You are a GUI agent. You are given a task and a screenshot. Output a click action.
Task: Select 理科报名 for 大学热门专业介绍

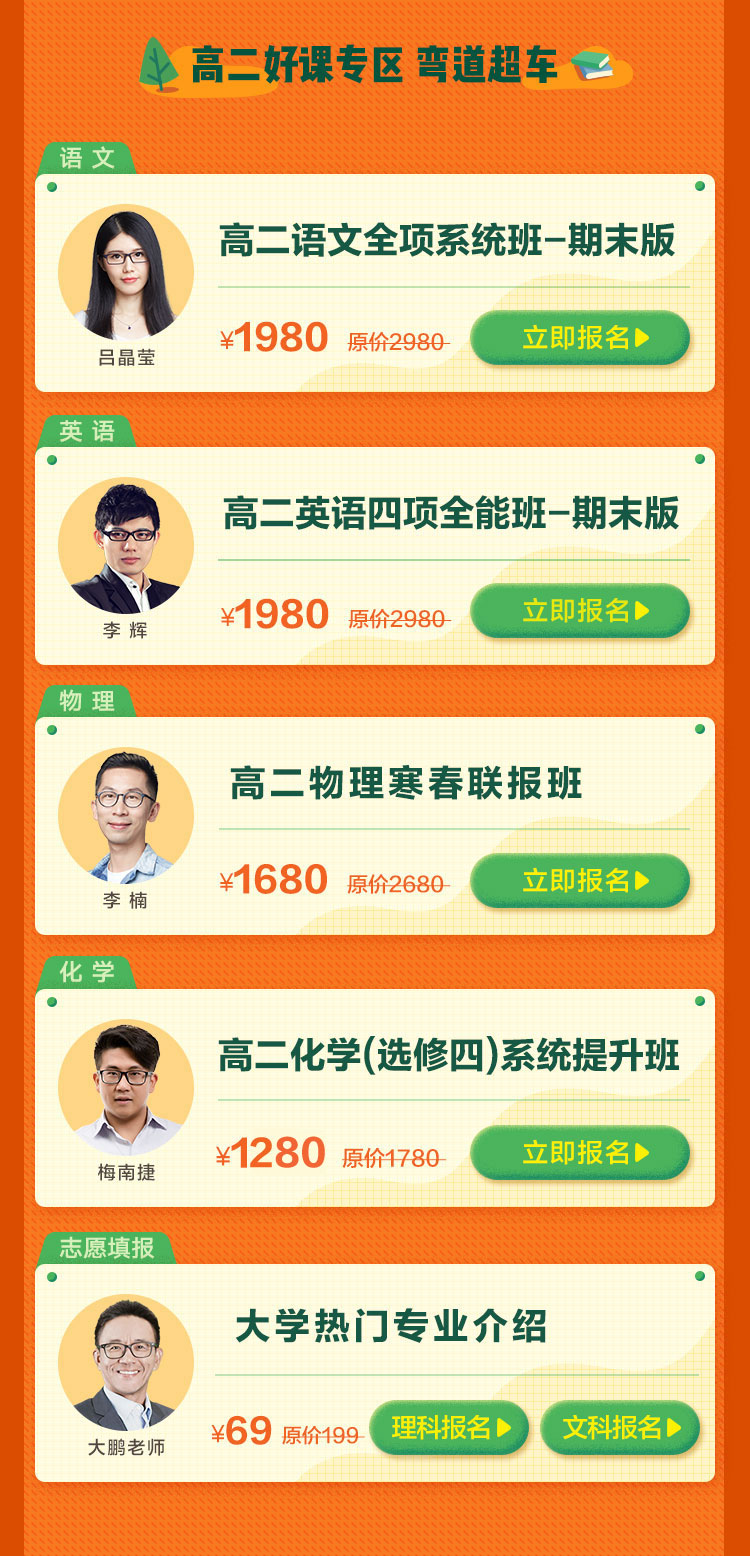pyautogui.click(x=449, y=1427)
